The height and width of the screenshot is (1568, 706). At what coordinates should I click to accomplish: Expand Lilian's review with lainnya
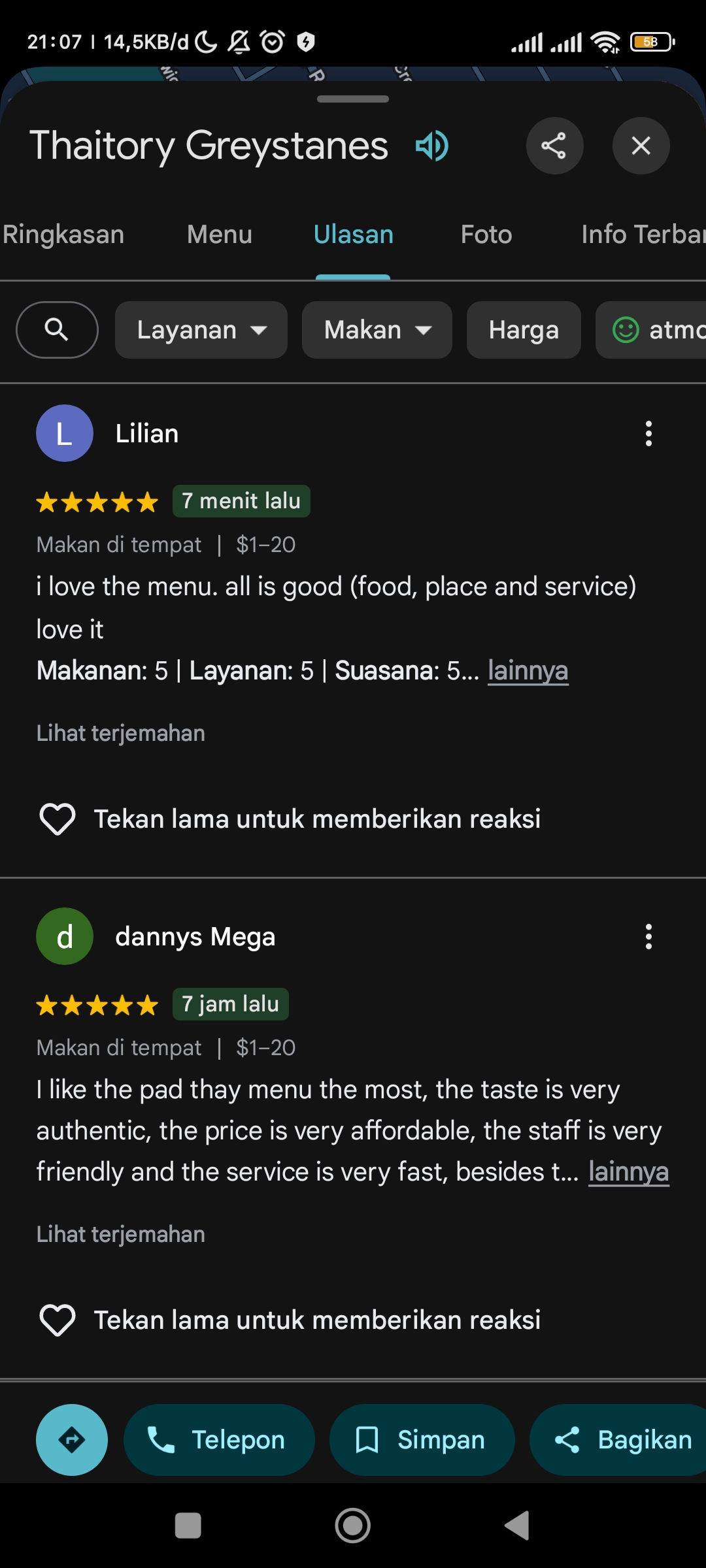[x=528, y=671]
